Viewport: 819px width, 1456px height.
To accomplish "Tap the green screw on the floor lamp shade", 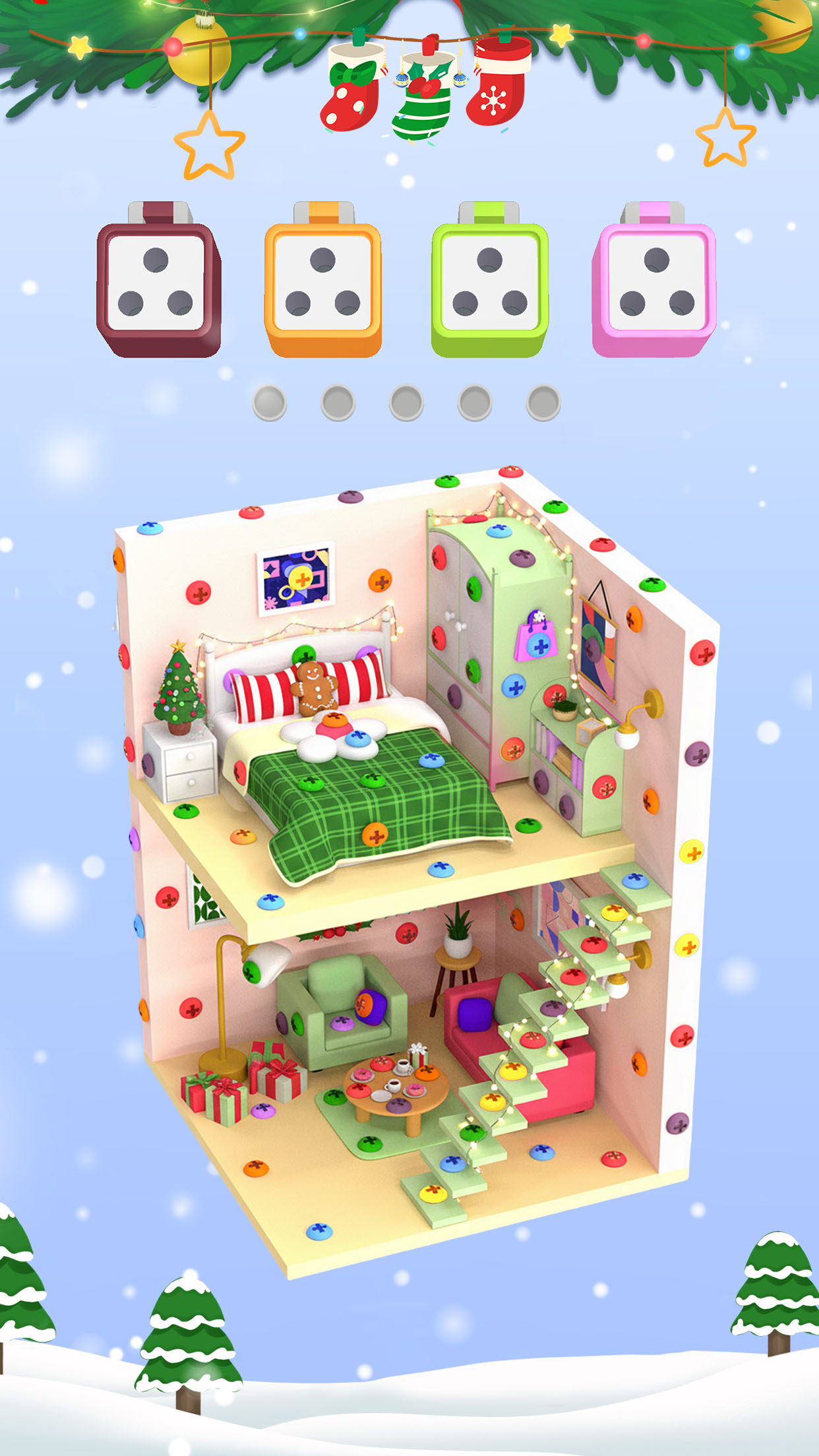I will (250, 970).
